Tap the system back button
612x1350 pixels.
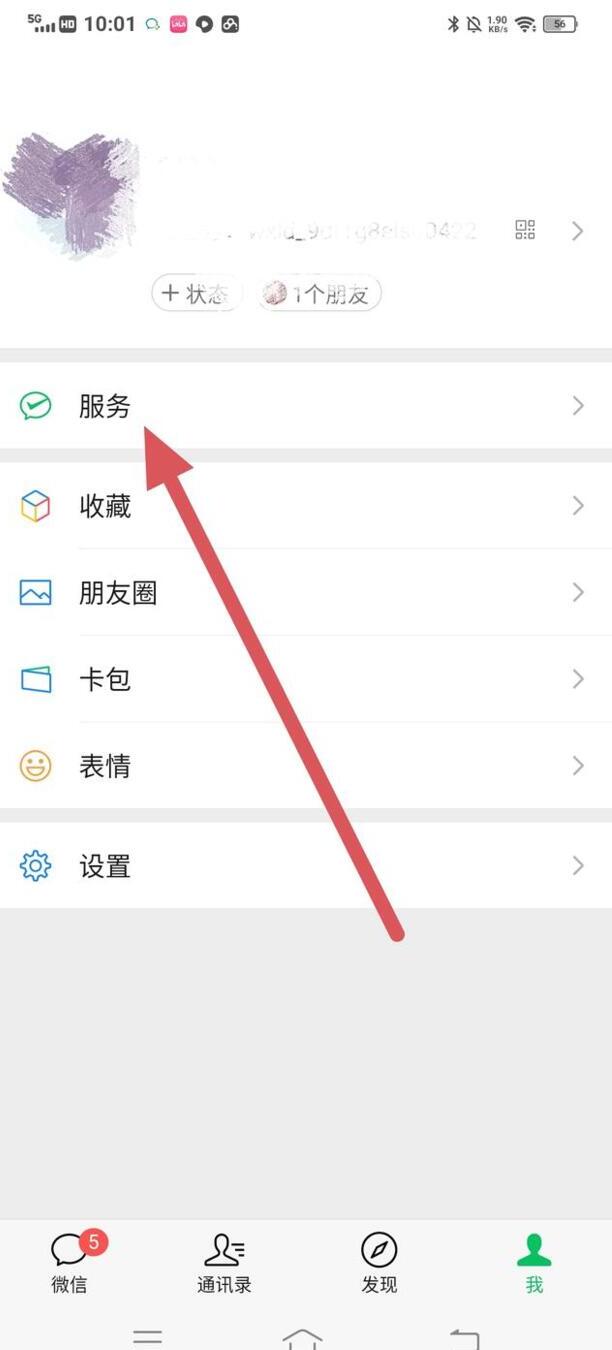pos(464,1338)
